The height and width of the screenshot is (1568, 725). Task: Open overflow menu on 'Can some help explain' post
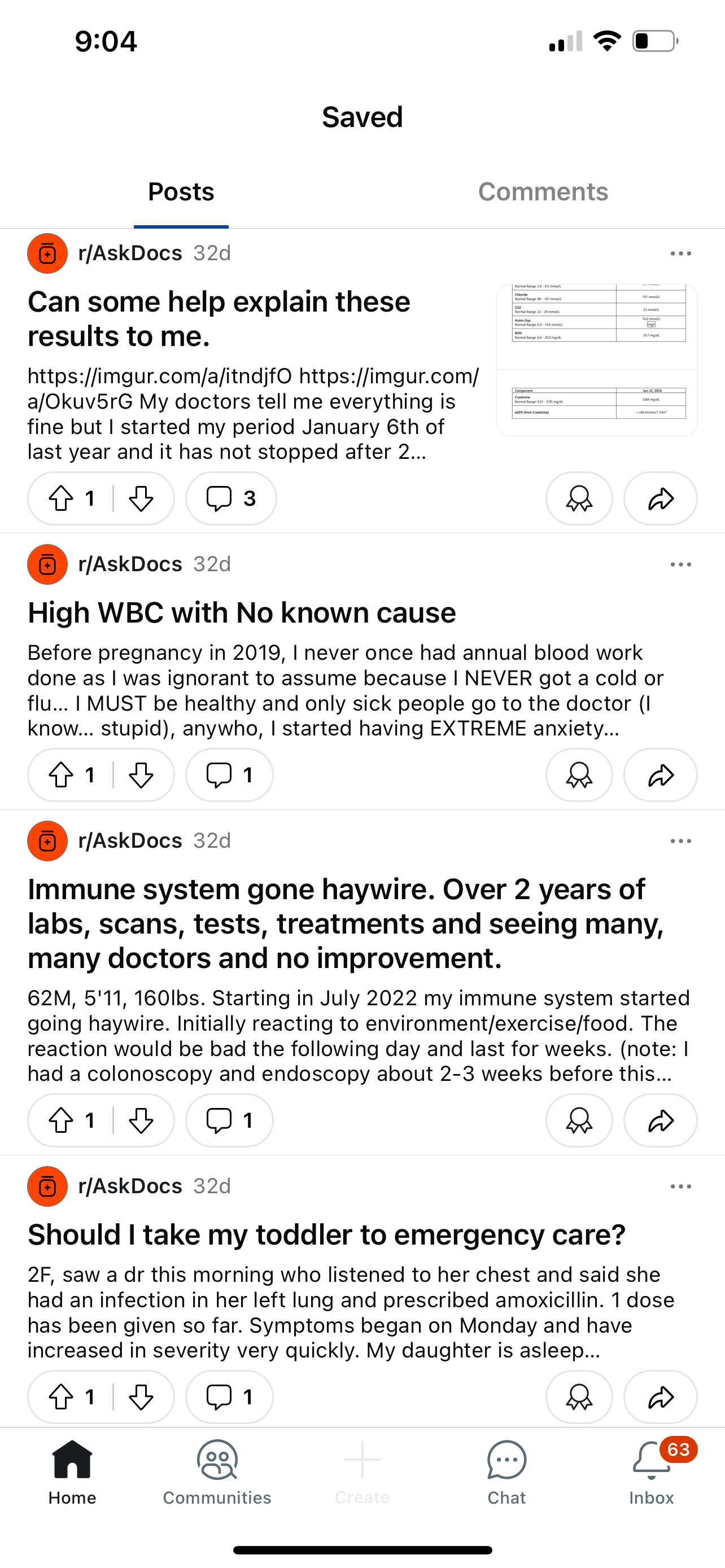(680, 253)
